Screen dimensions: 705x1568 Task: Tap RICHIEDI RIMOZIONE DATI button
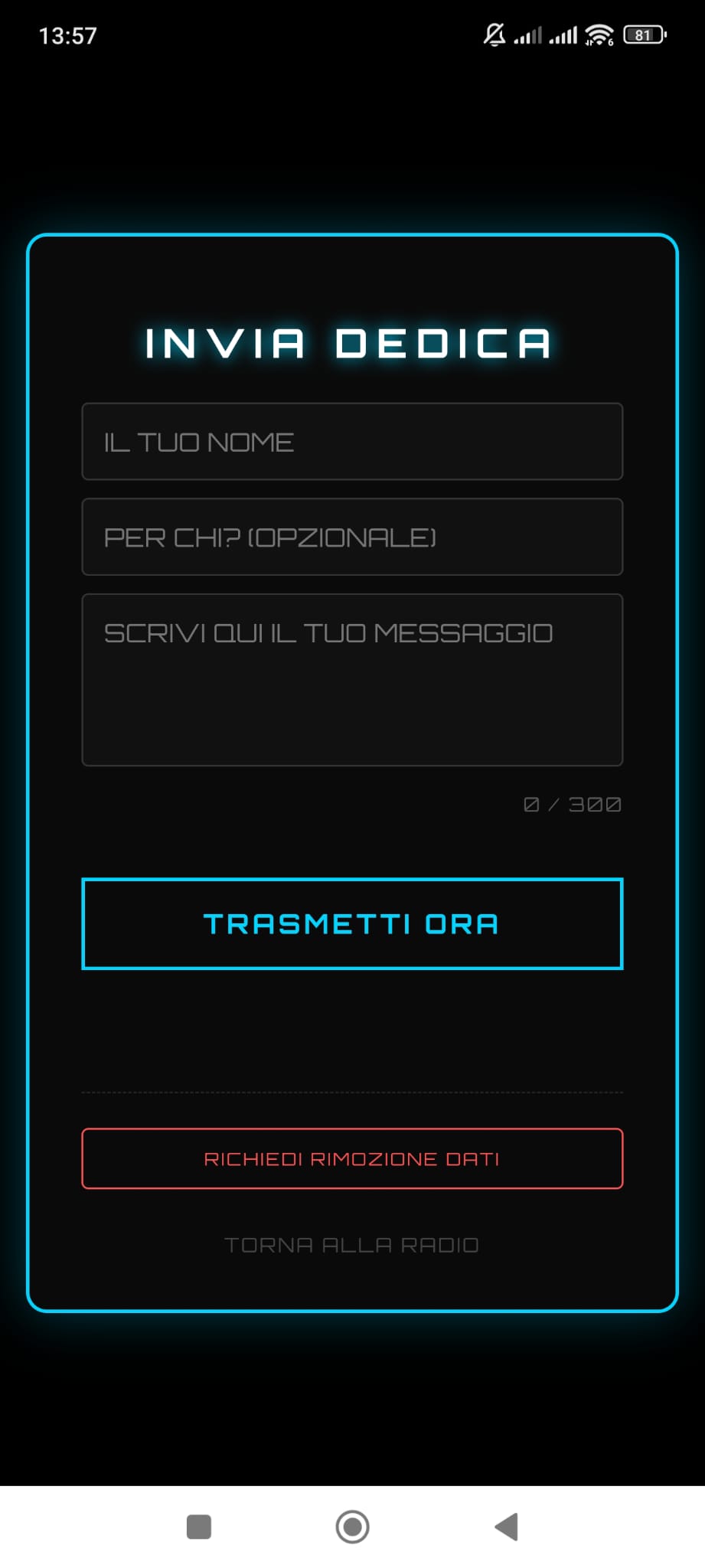click(352, 1159)
